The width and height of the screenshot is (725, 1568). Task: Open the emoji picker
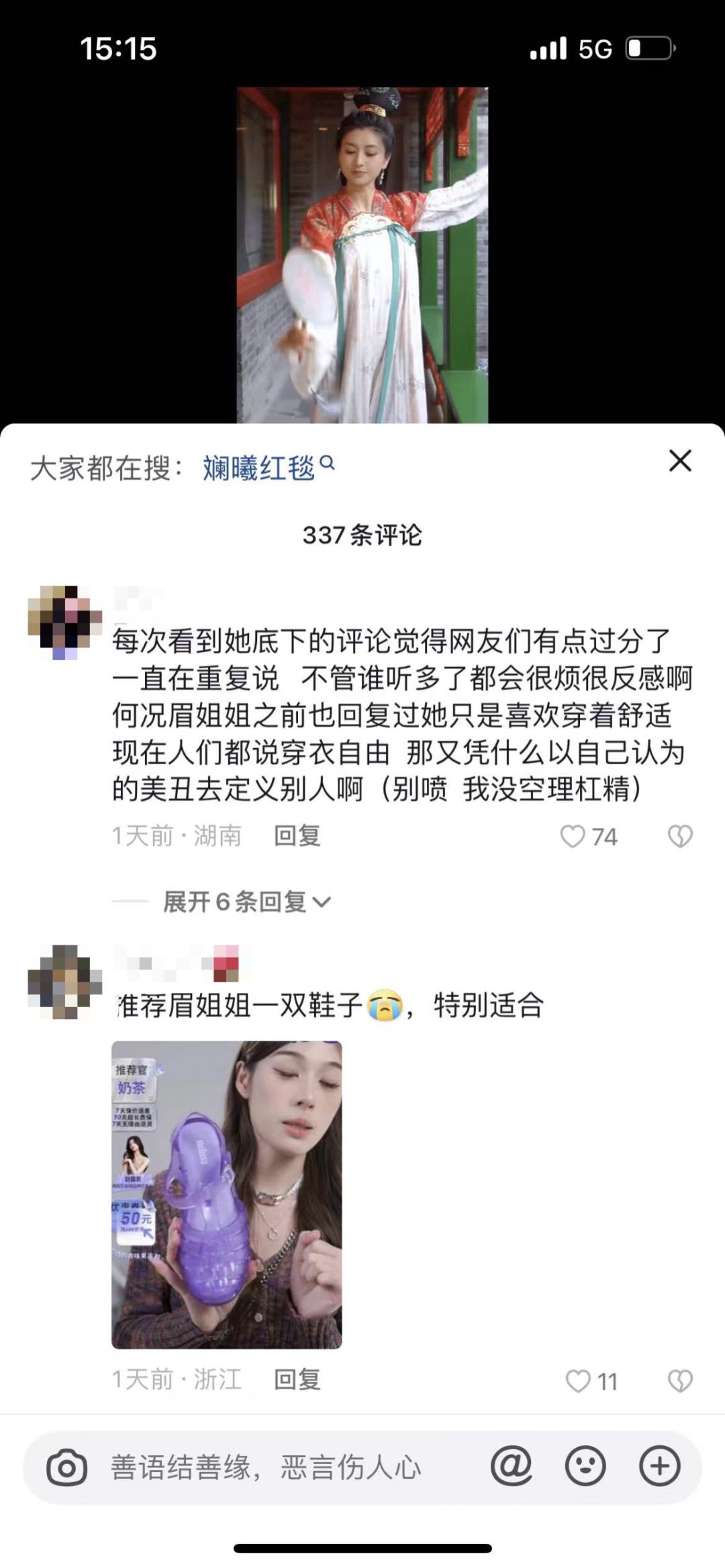click(x=585, y=1466)
